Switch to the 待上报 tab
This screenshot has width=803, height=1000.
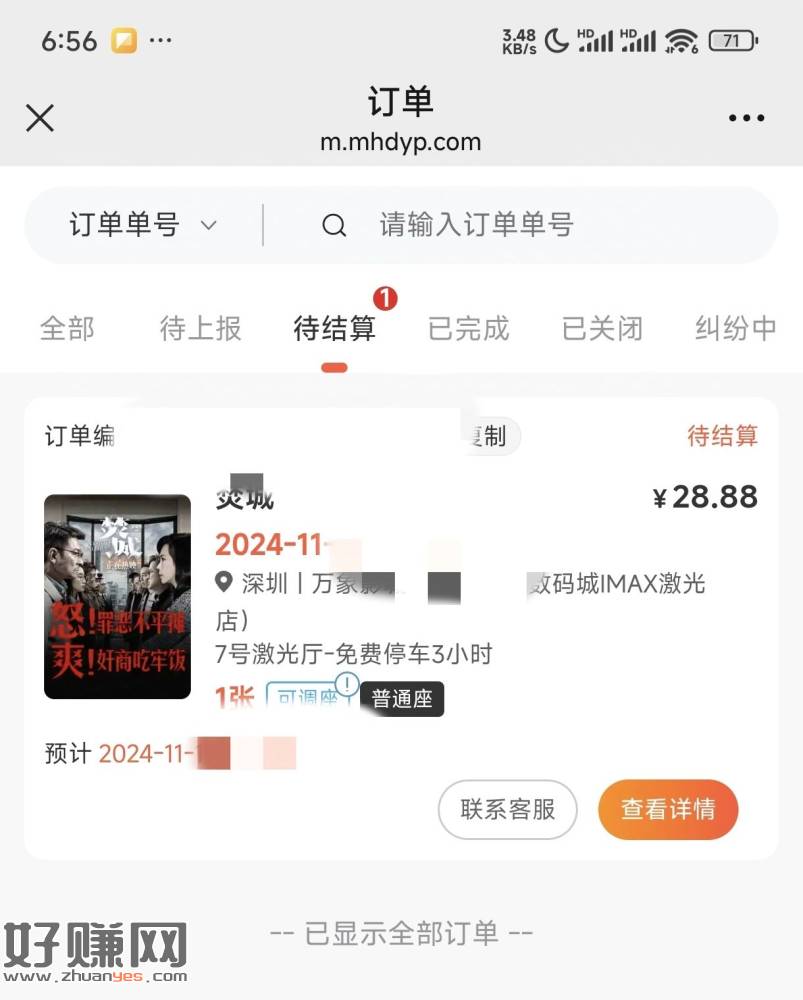point(200,328)
